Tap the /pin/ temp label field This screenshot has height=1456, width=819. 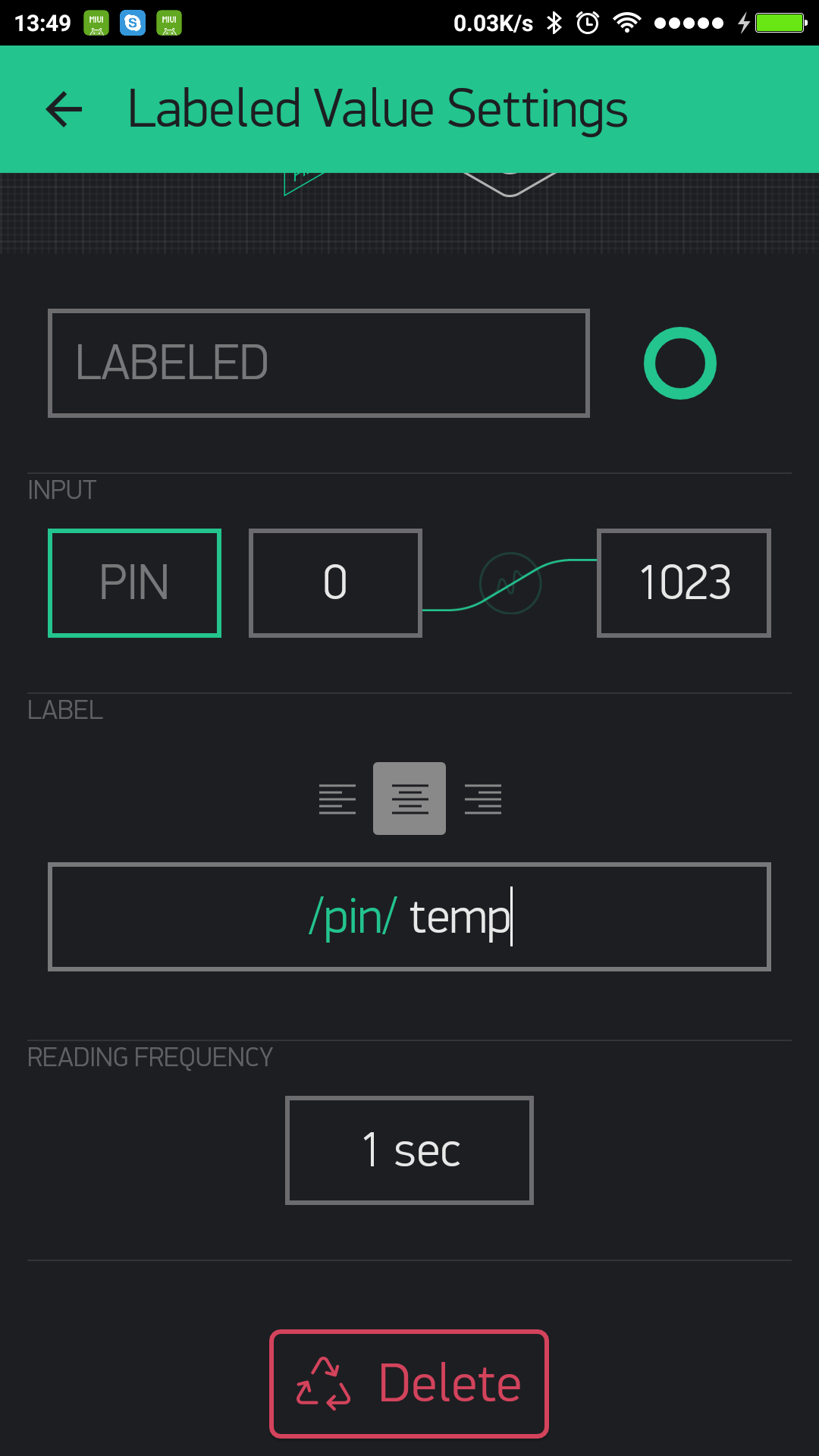point(409,917)
